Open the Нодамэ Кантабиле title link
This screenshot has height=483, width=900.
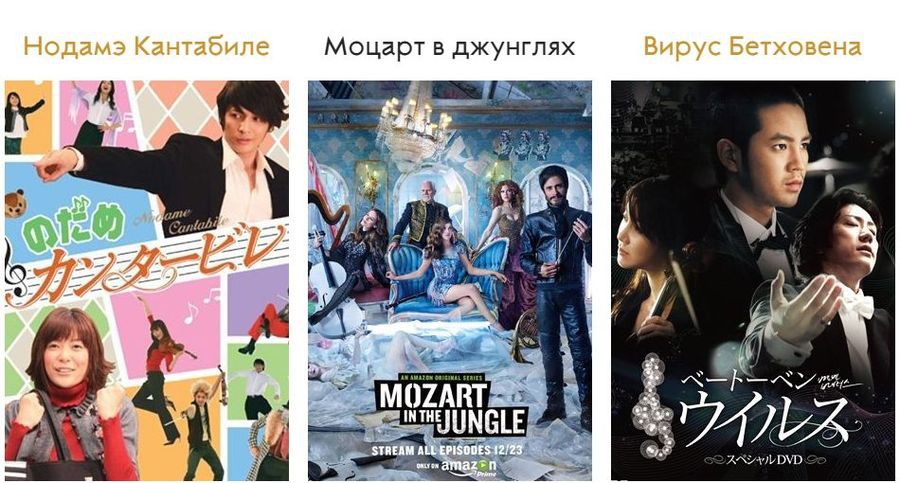[146, 47]
